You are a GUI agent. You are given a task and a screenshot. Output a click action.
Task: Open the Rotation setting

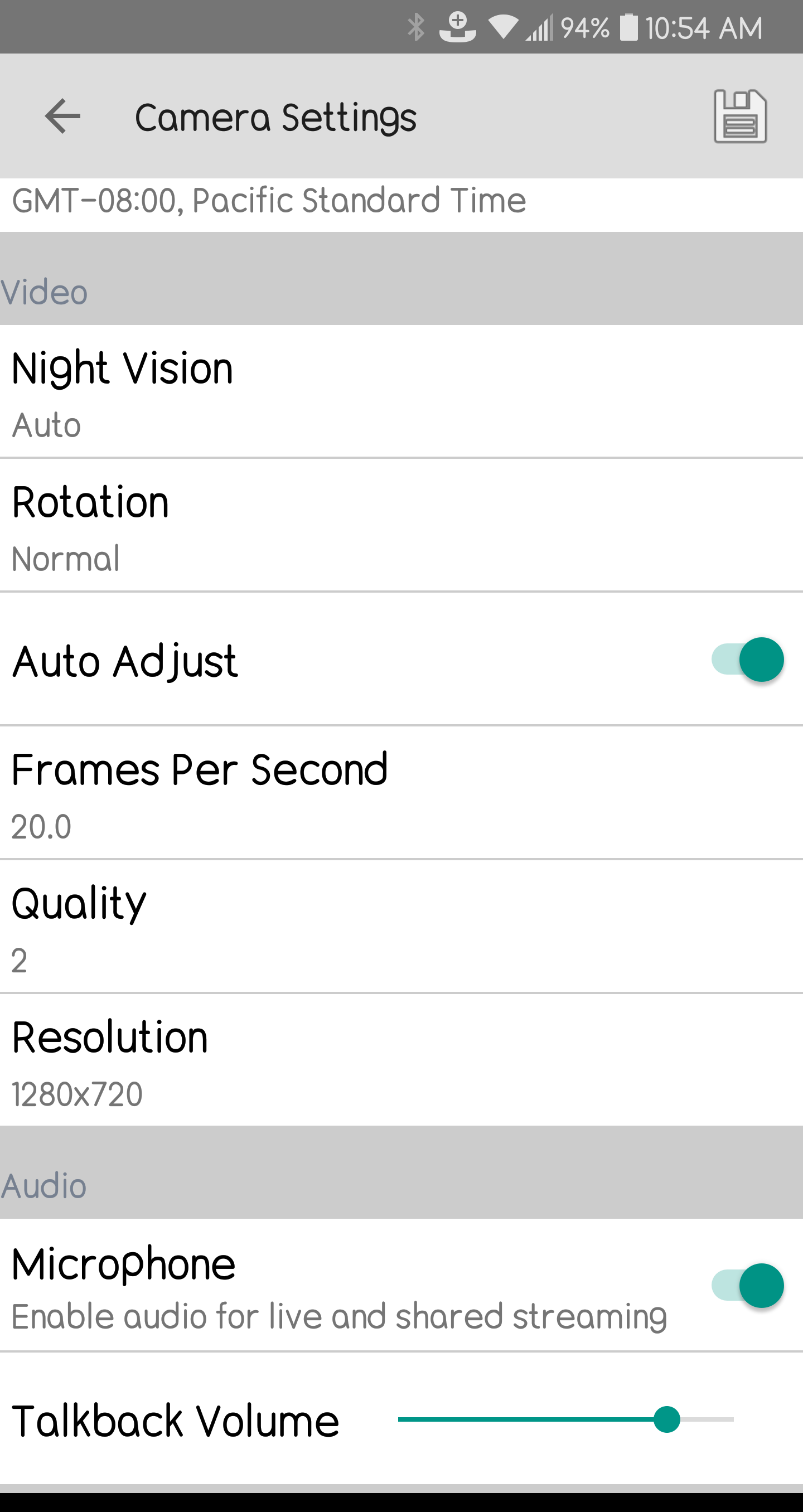point(401,525)
